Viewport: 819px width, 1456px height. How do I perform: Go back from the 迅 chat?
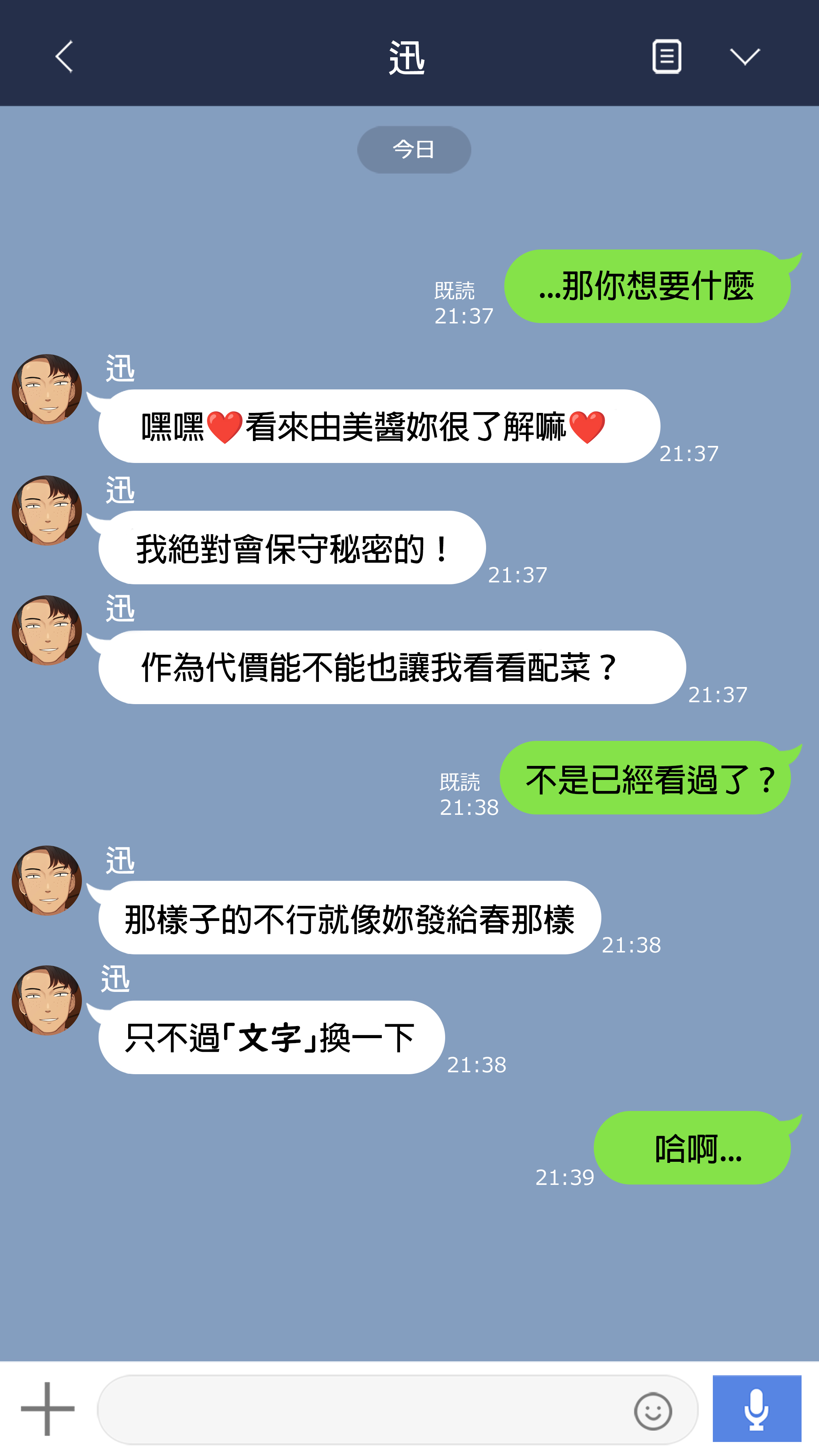[64, 56]
